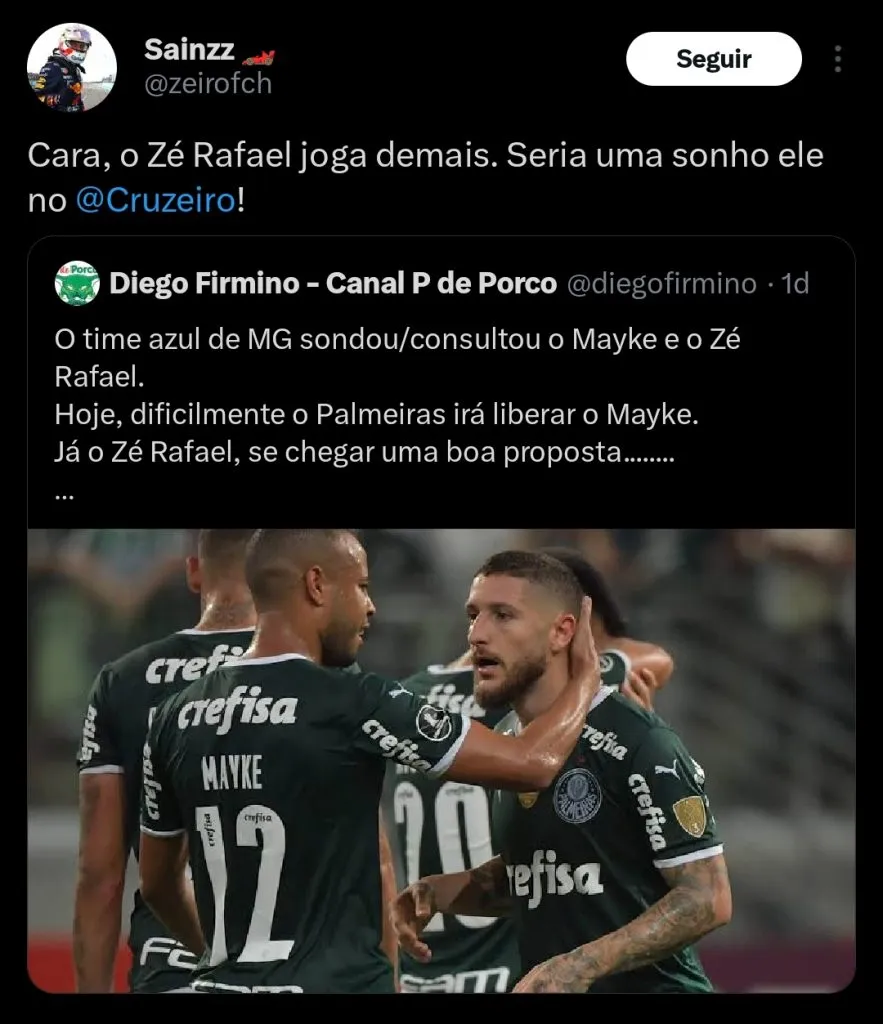The image size is (883, 1024).
Task: Open Sainzz's profile picture
Action: [x=71, y=67]
